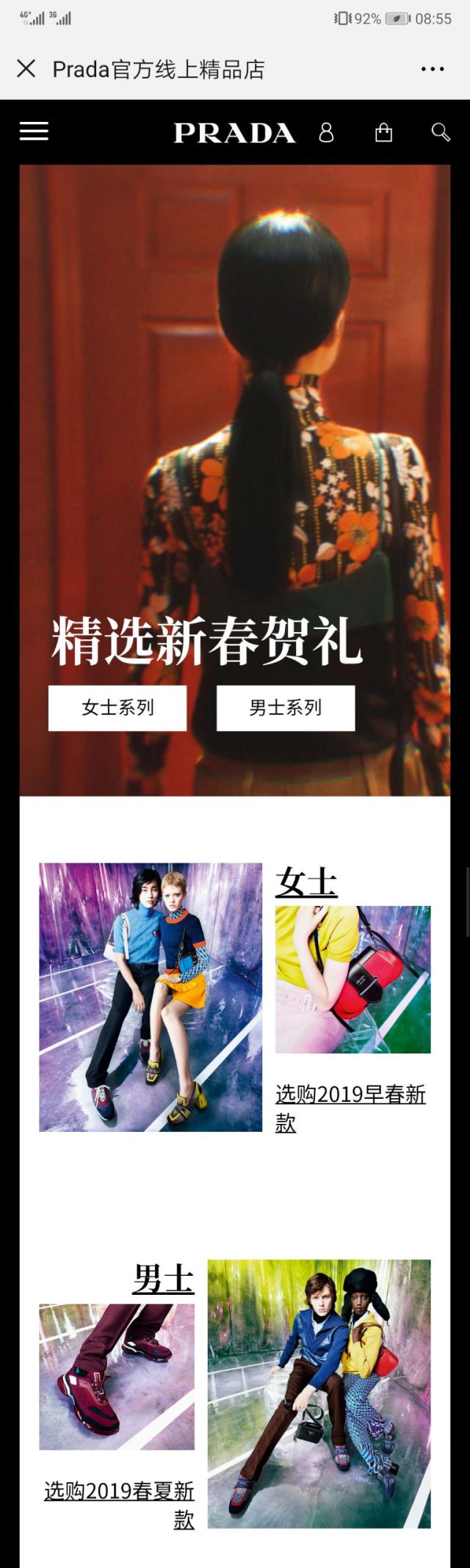Open the hamburger navigation menu
The width and height of the screenshot is (470, 1568).
tap(34, 131)
